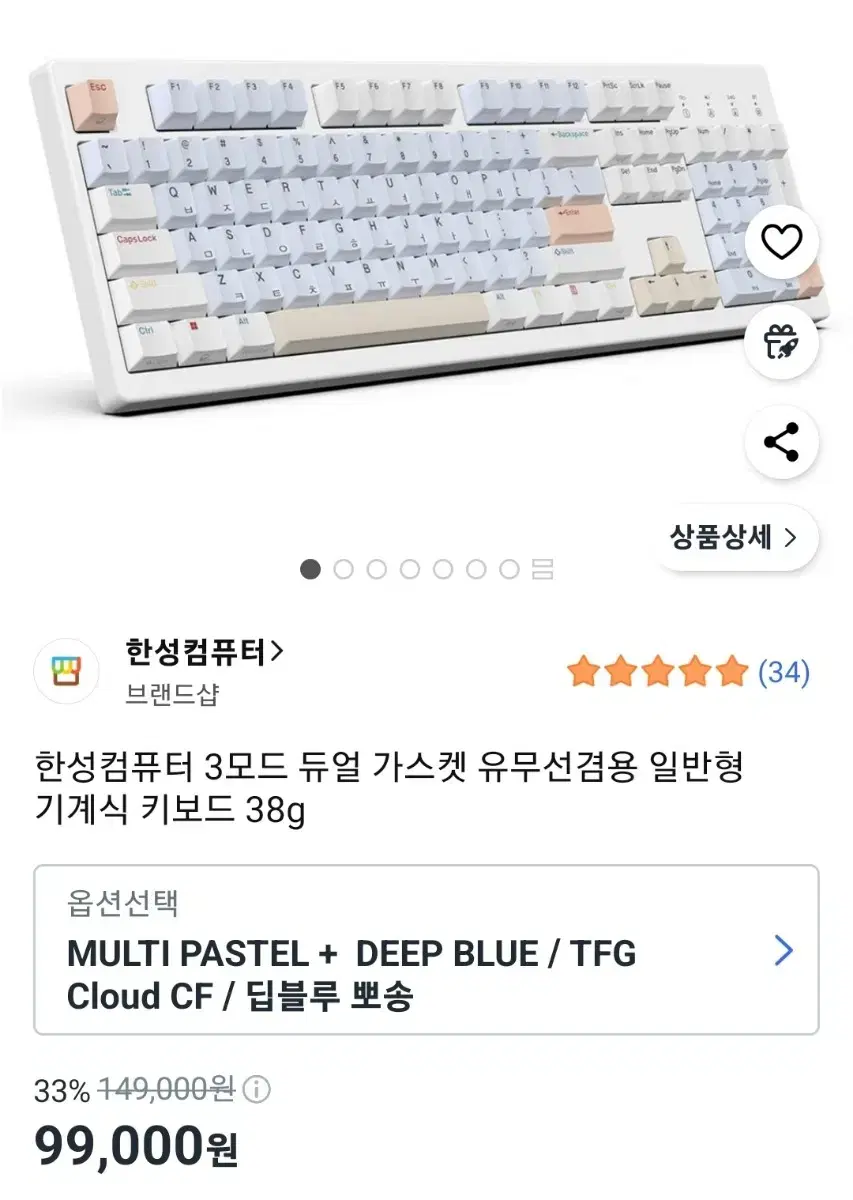Select the last carousel dot
Viewport: 853px width, 1200px height.
(x=507, y=571)
